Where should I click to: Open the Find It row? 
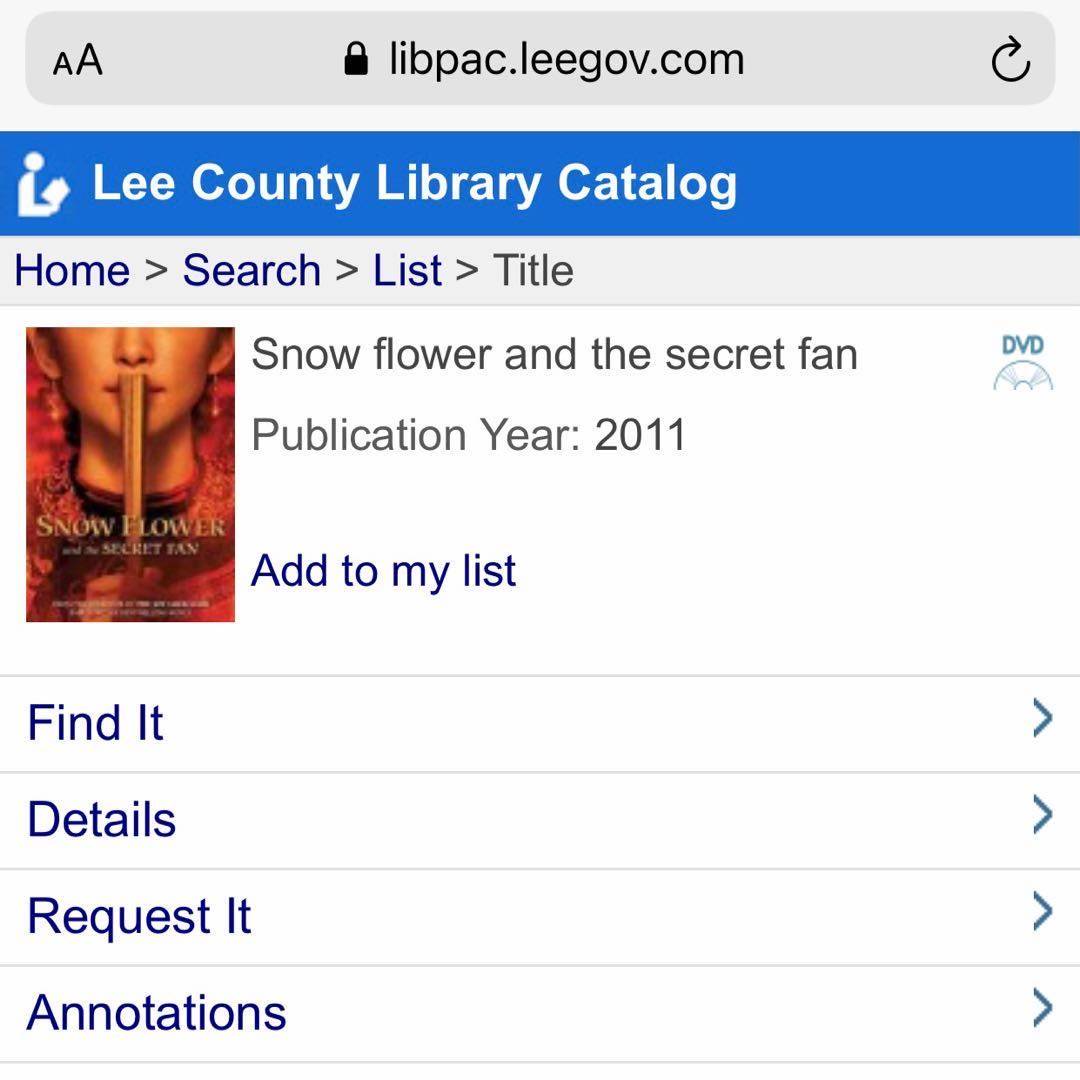[540, 723]
